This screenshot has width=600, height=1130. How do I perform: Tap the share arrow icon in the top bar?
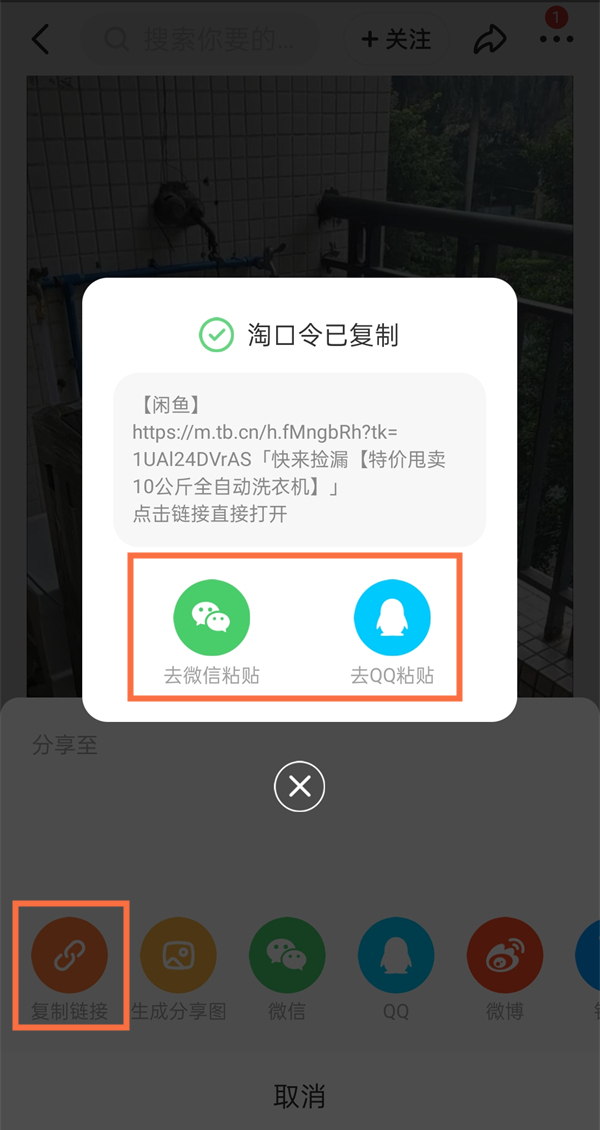[x=489, y=40]
